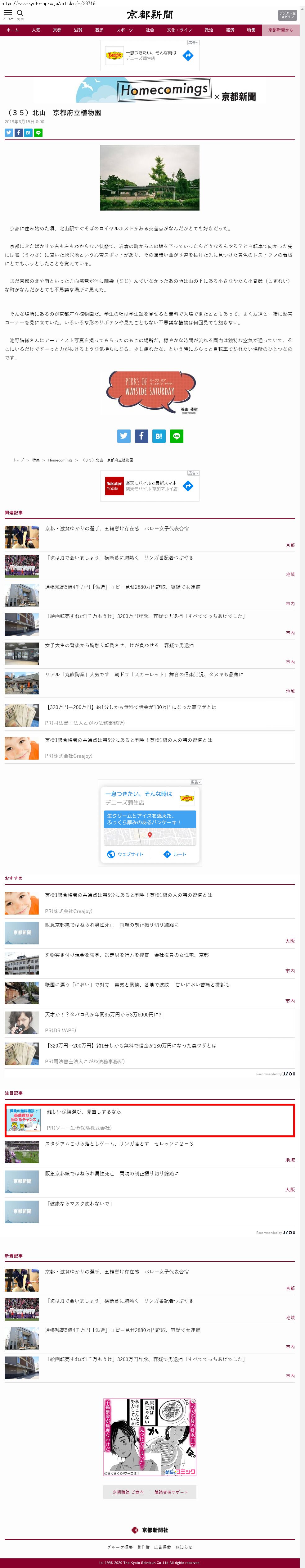This screenshot has width=305, height=1568.
Task: View the 著作権 footer page
Action: click(x=143, y=1547)
